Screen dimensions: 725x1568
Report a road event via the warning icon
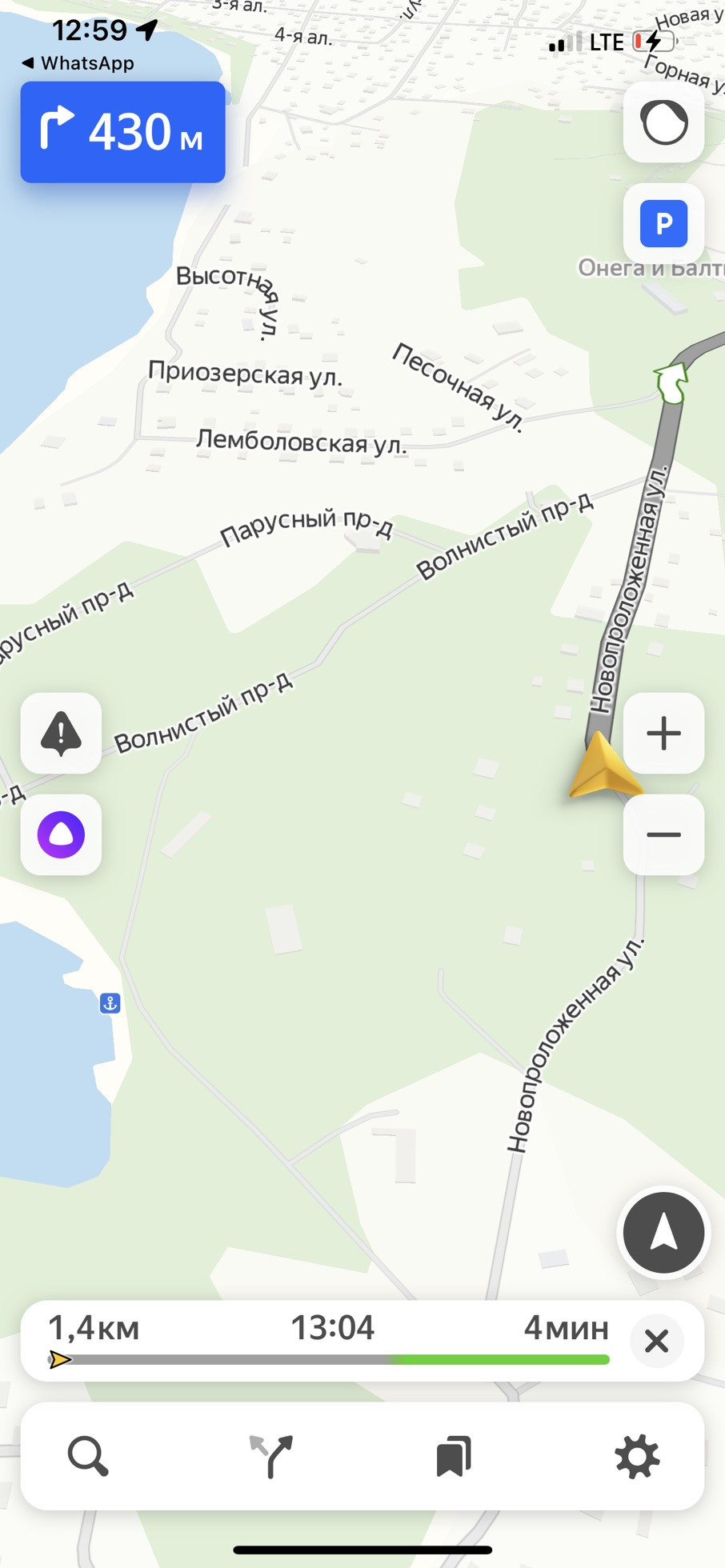(x=61, y=733)
